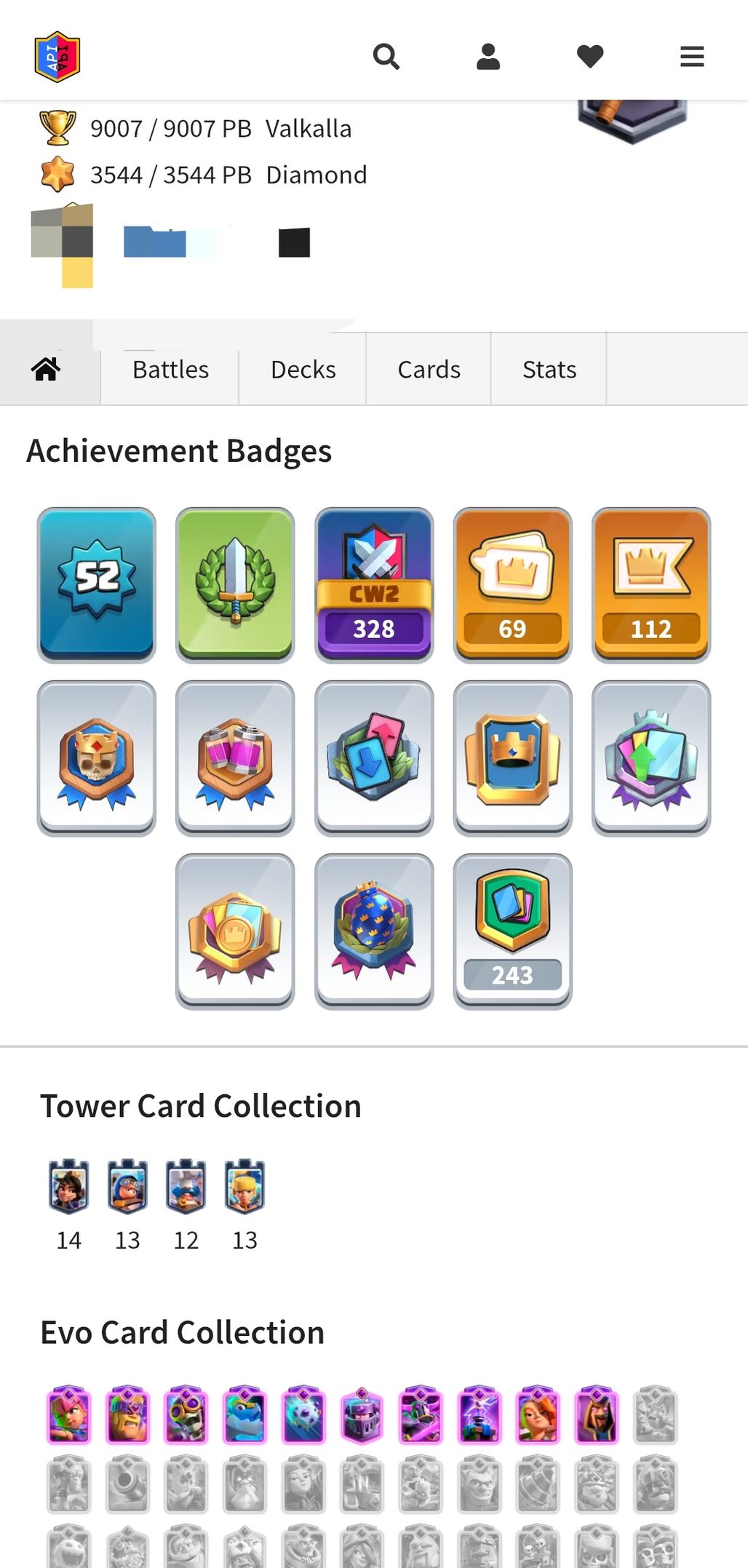
Task: View the Stats tab
Action: click(549, 369)
